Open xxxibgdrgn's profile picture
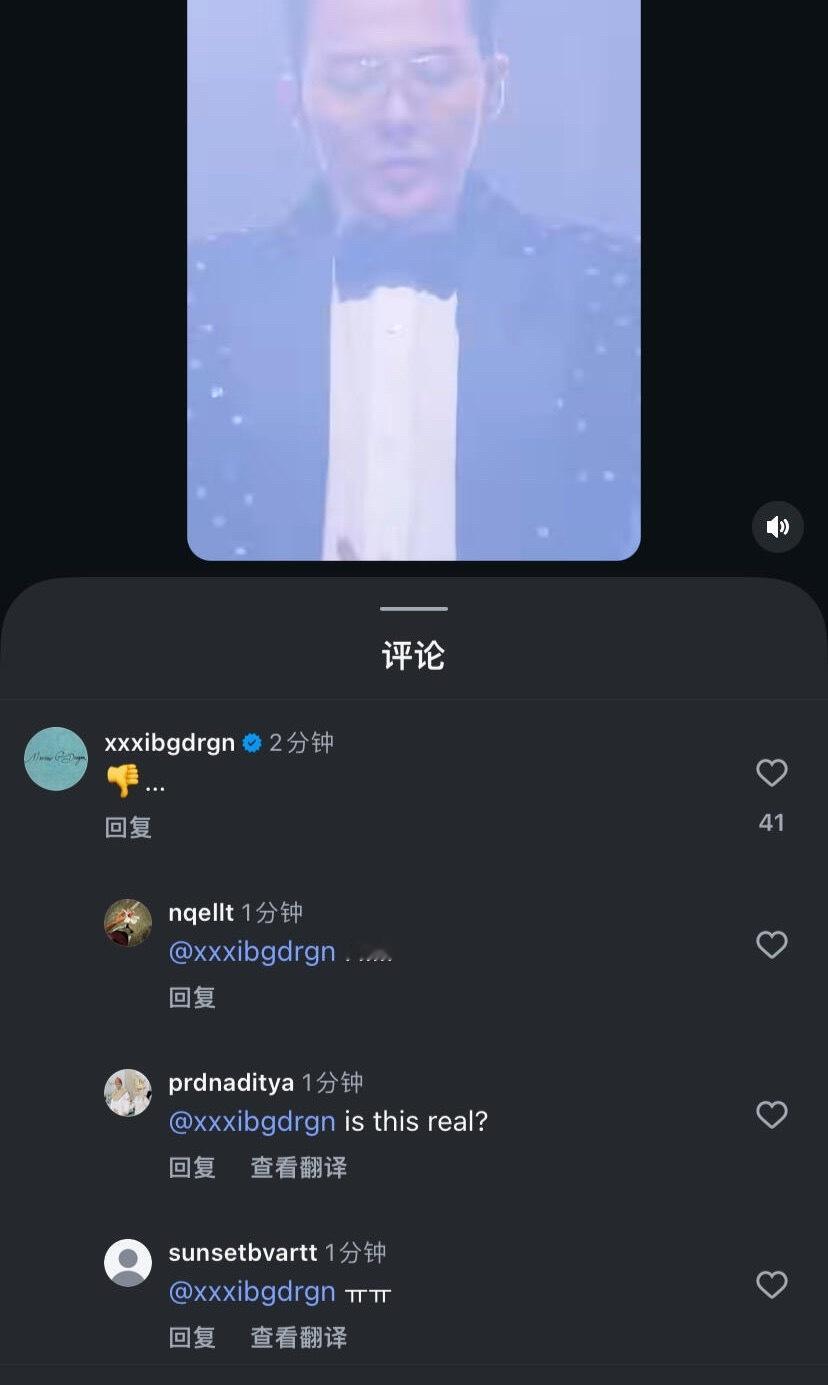This screenshot has height=1385, width=828. click(56, 759)
